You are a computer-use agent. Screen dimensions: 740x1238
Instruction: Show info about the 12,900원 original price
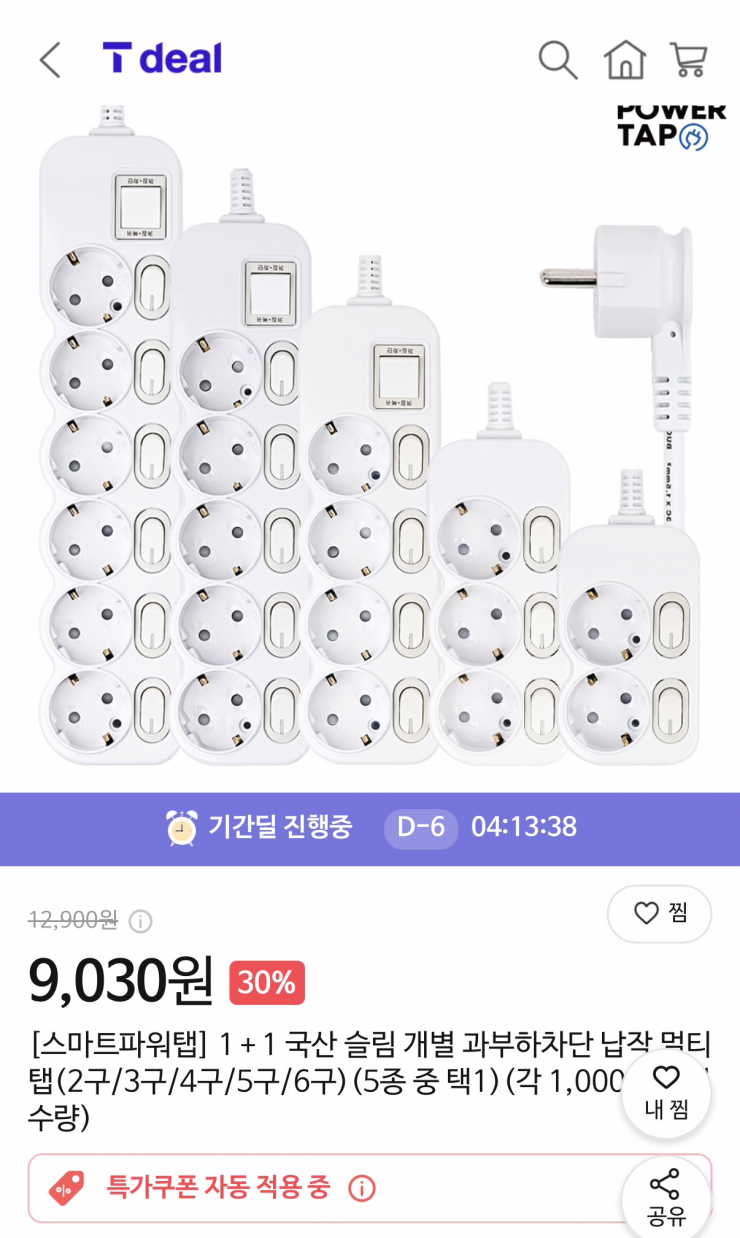pos(141,921)
